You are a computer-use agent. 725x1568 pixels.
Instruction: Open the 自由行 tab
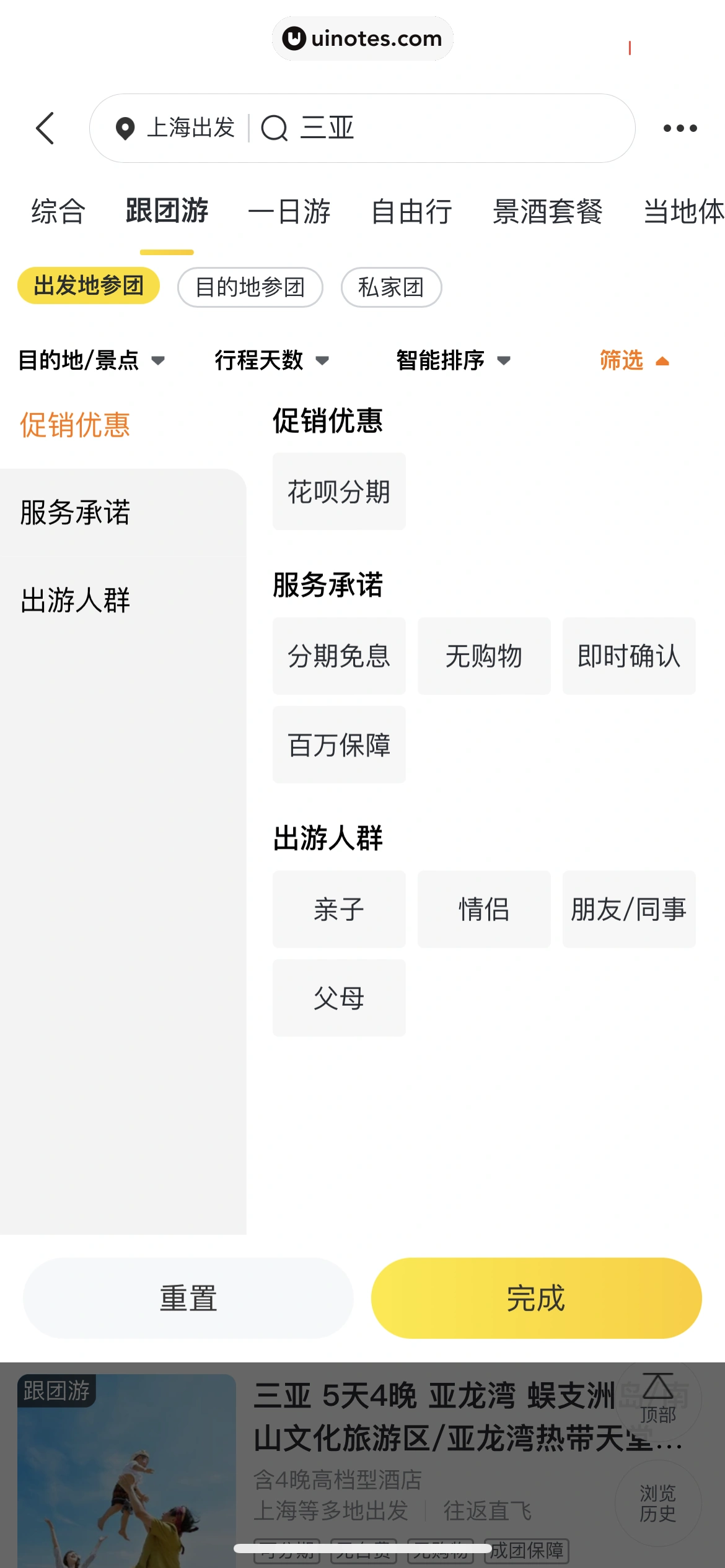coord(411,211)
